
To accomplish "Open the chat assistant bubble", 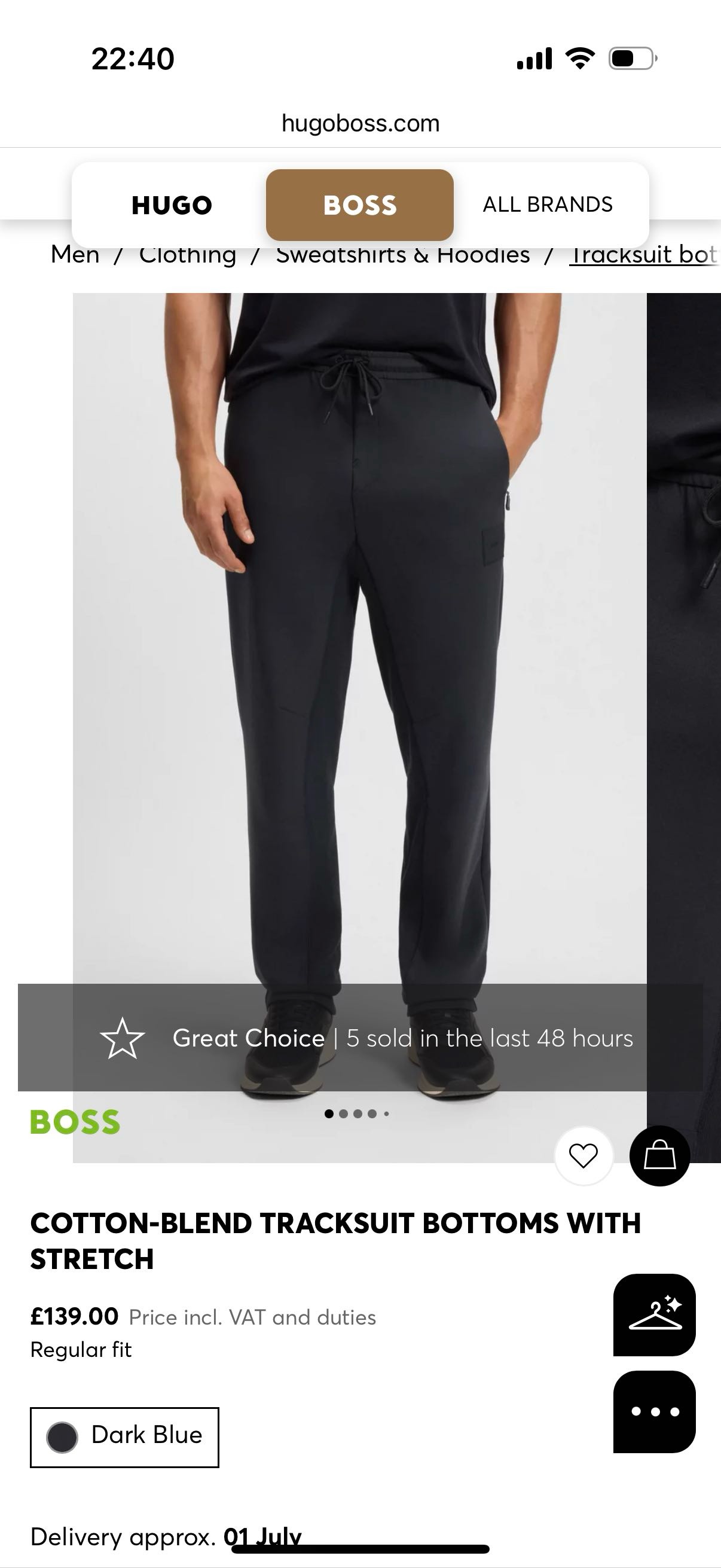I will [x=654, y=1411].
